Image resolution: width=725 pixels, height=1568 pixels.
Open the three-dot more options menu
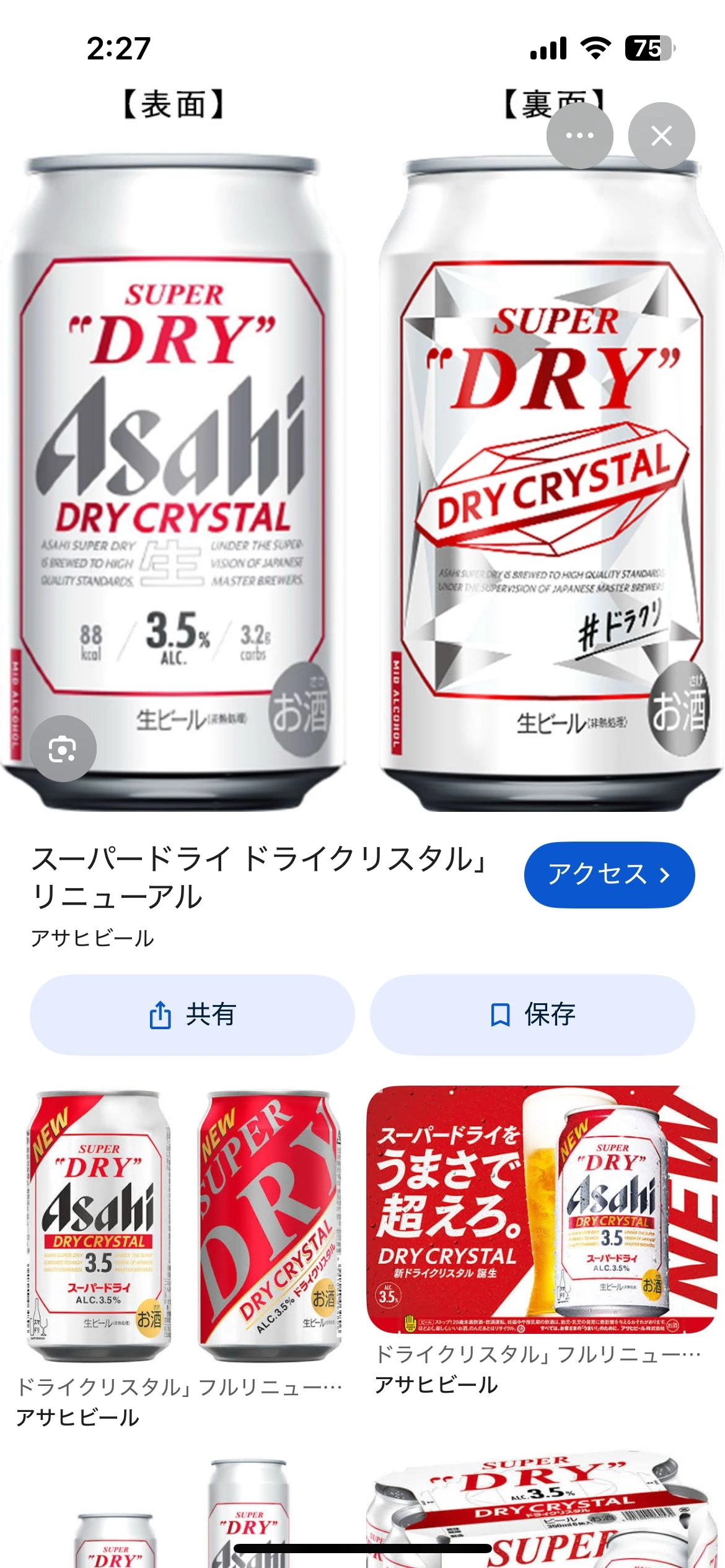click(579, 136)
